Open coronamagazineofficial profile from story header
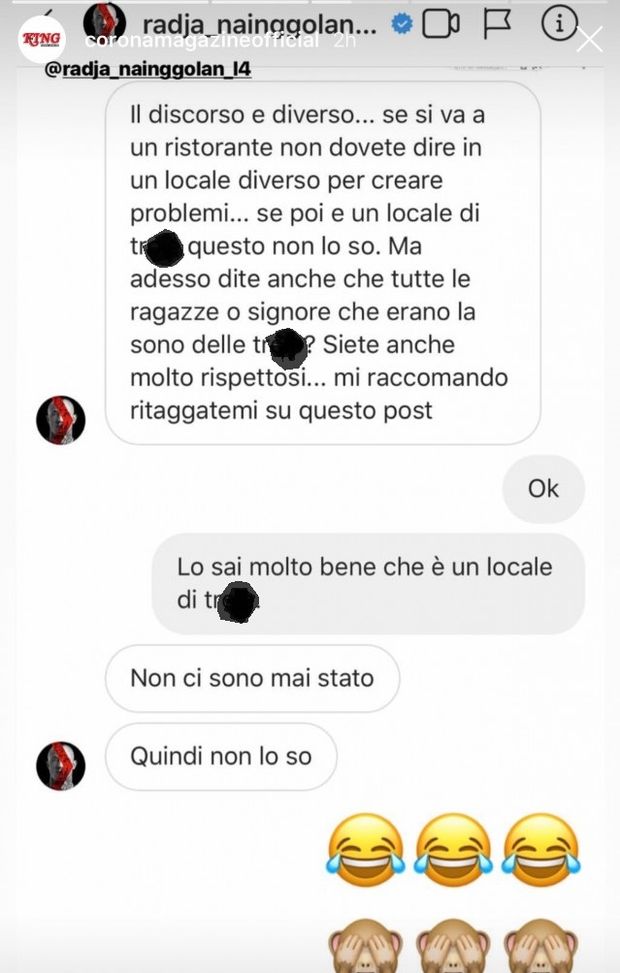The height and width of the screenshot is (973, 620). pos(201,41)
